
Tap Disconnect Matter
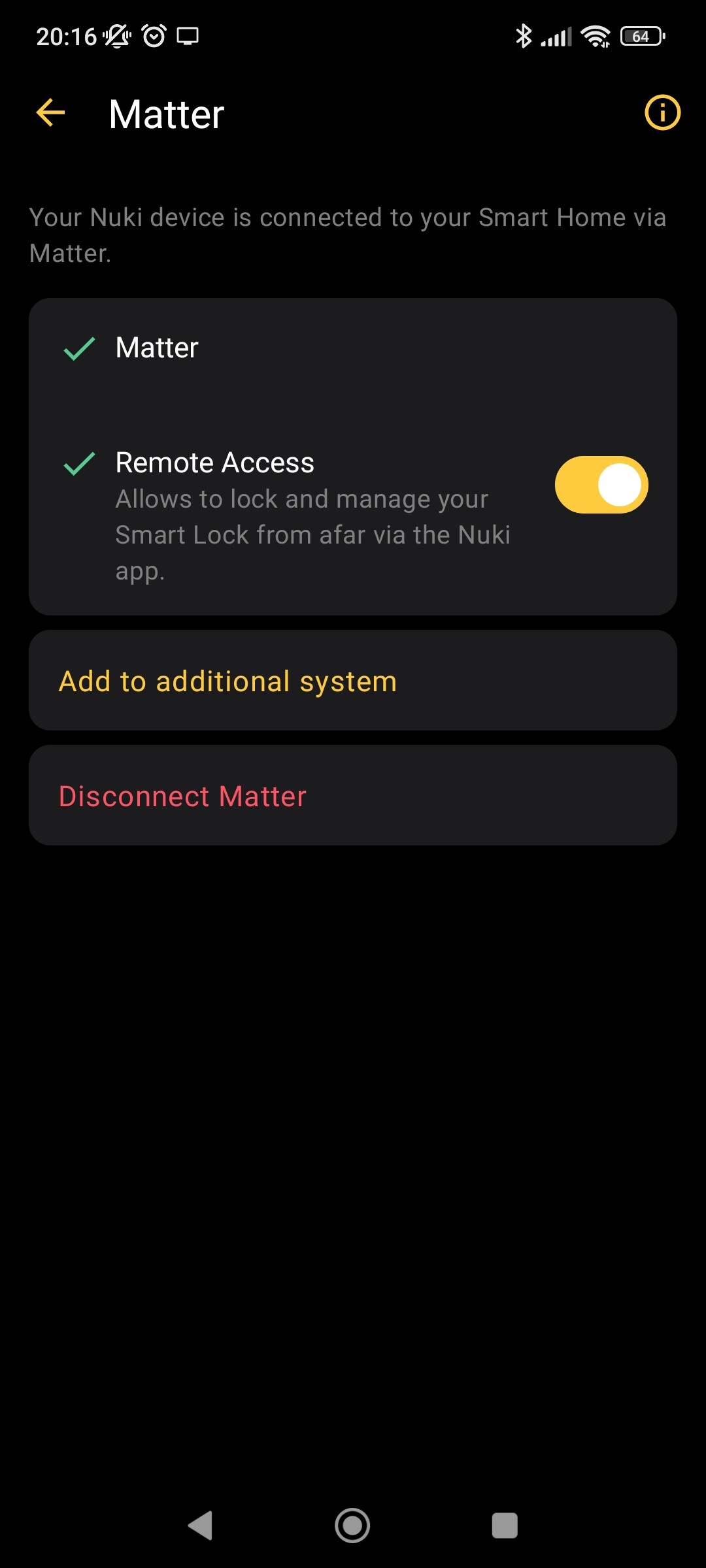[353, 795]
